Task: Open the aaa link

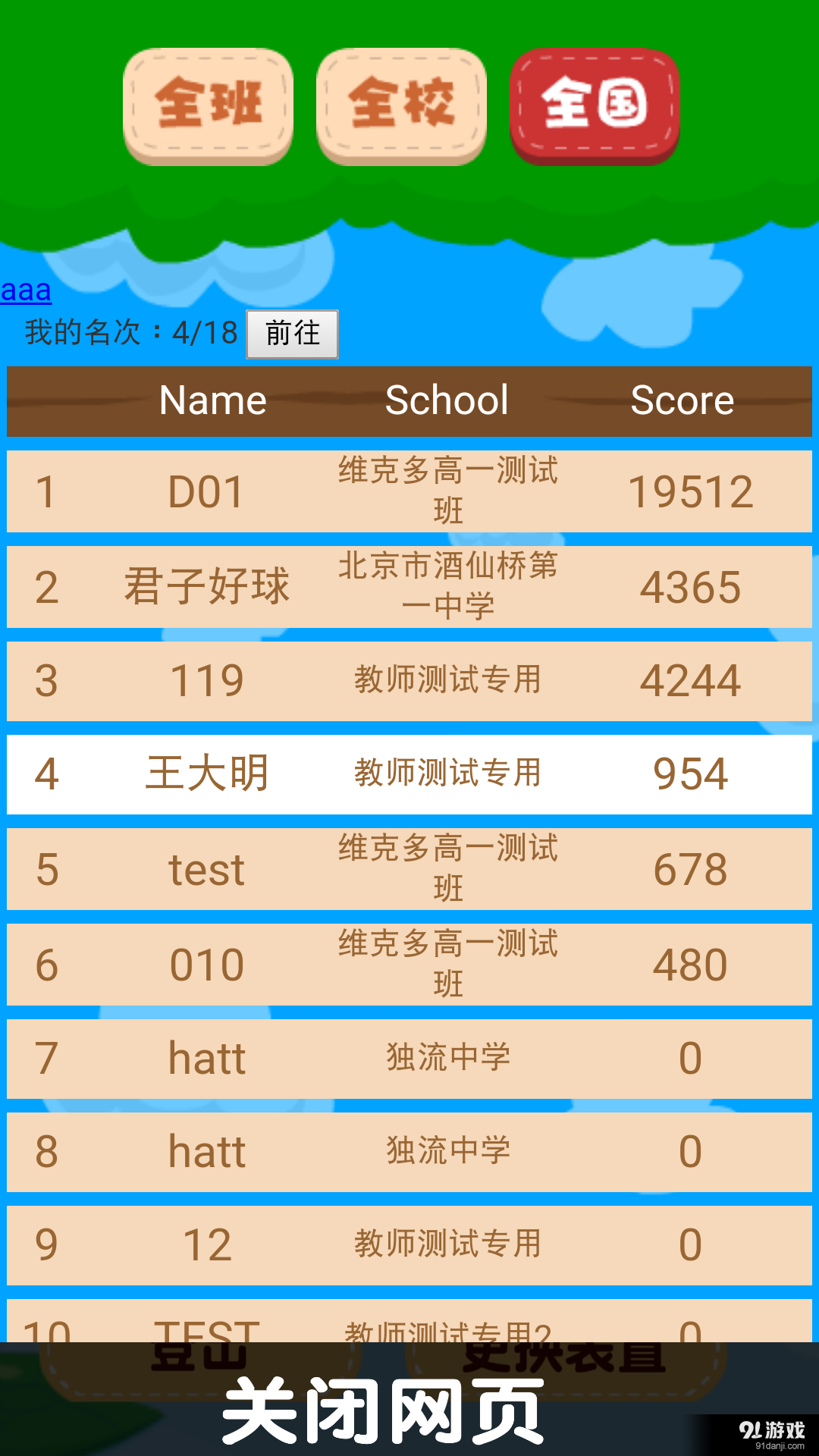Action: coord(25,290)
